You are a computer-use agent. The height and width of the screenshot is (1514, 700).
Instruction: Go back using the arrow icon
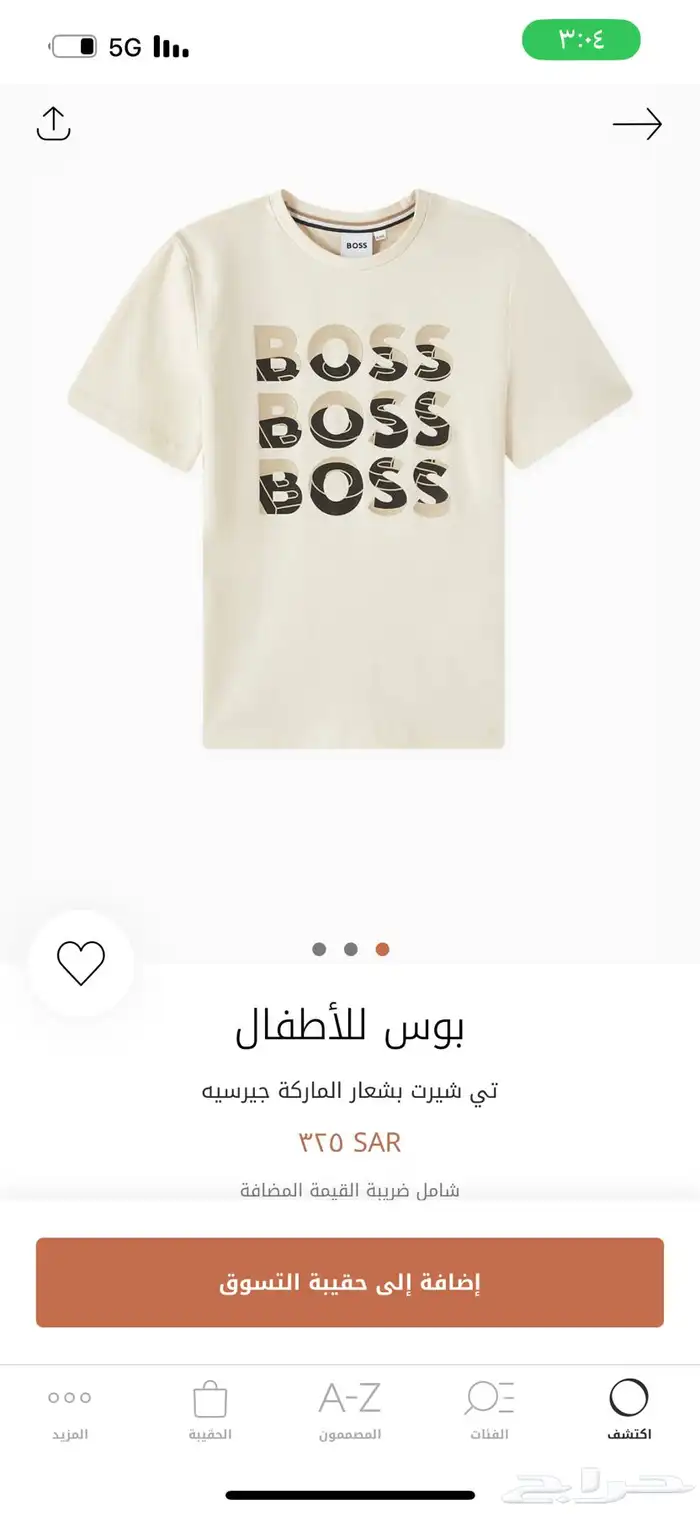(x=637, y=124)
